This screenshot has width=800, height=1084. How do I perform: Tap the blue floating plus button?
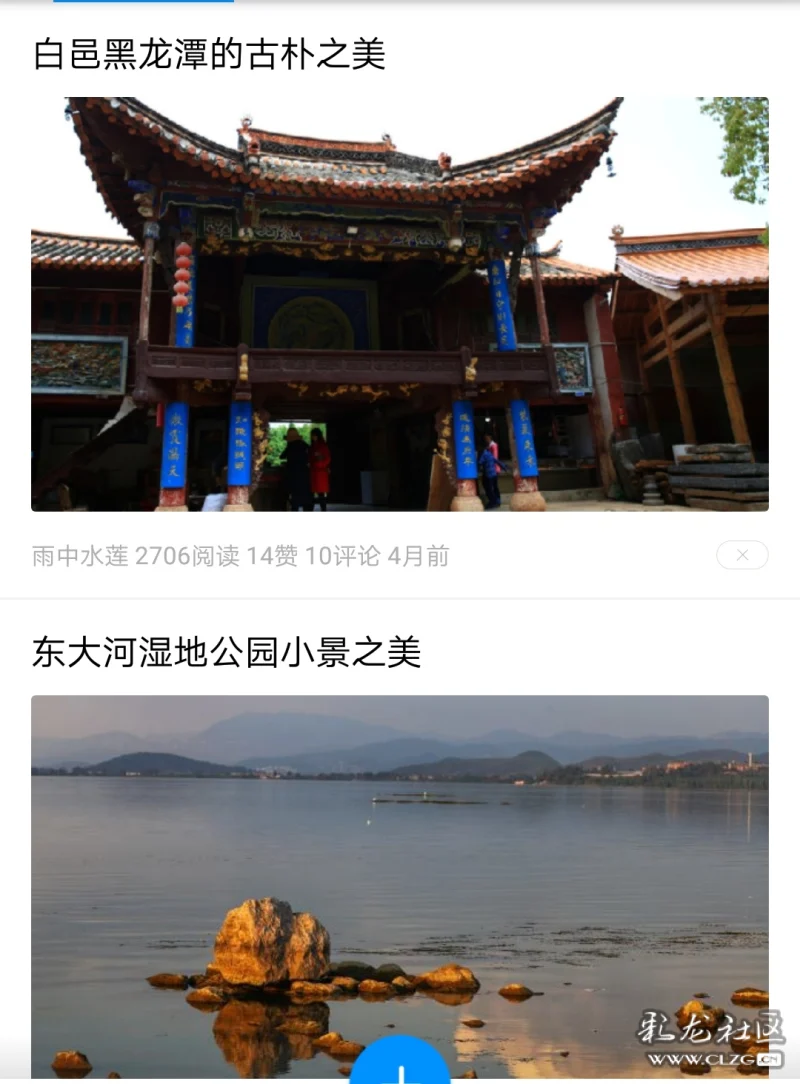(400, 1067)
